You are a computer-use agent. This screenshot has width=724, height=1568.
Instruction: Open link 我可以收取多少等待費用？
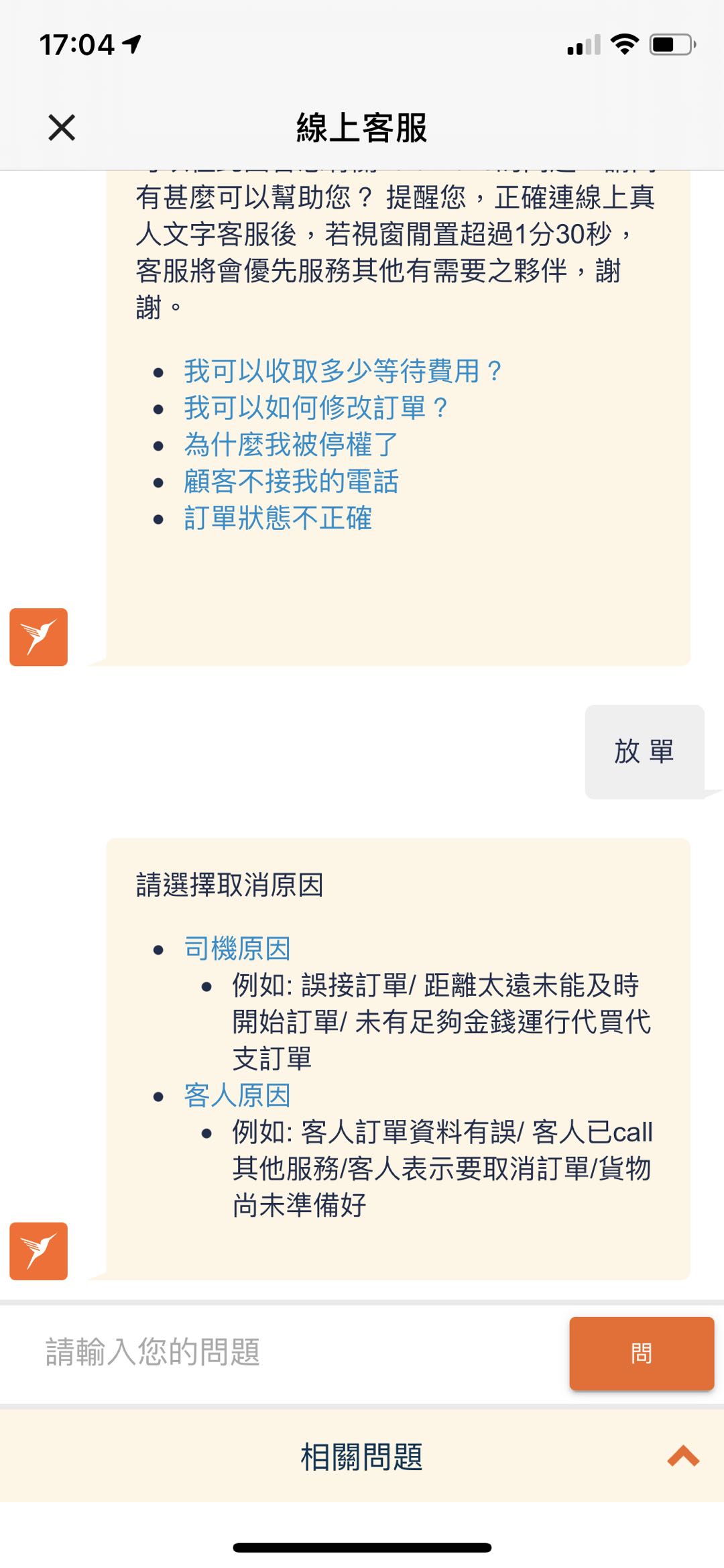[x=343, y=371]
